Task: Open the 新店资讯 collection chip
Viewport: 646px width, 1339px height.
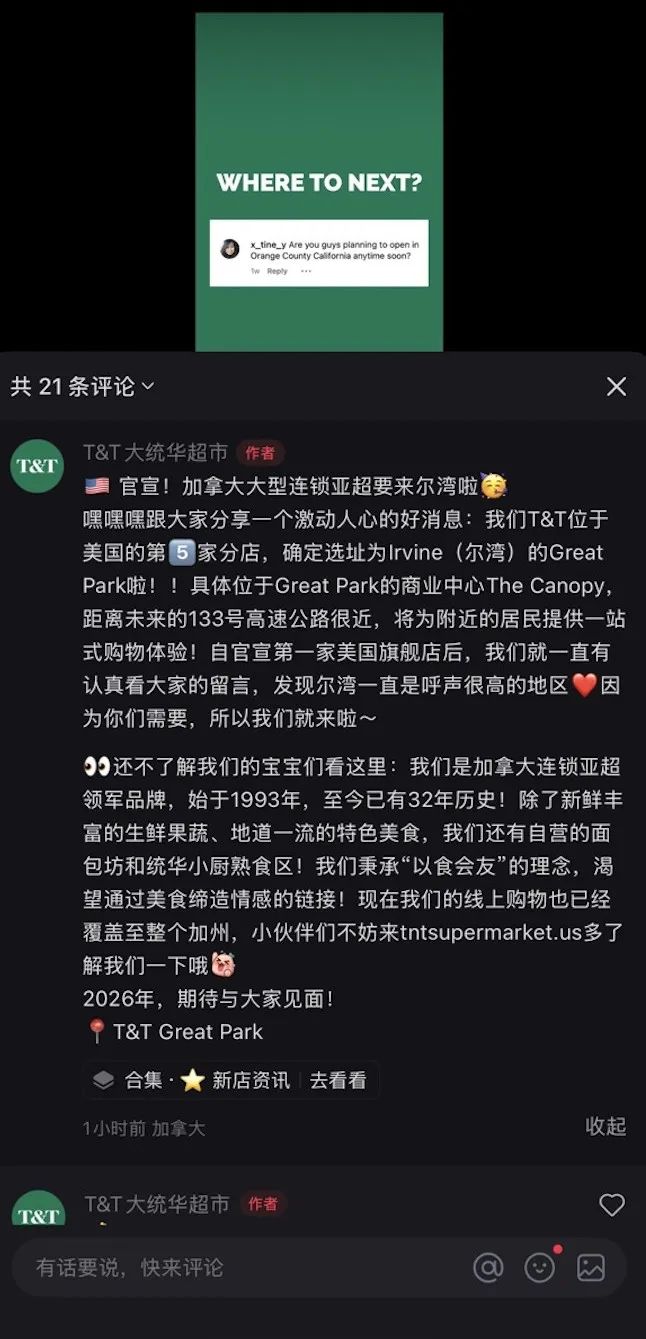Action: (231, 1080)
